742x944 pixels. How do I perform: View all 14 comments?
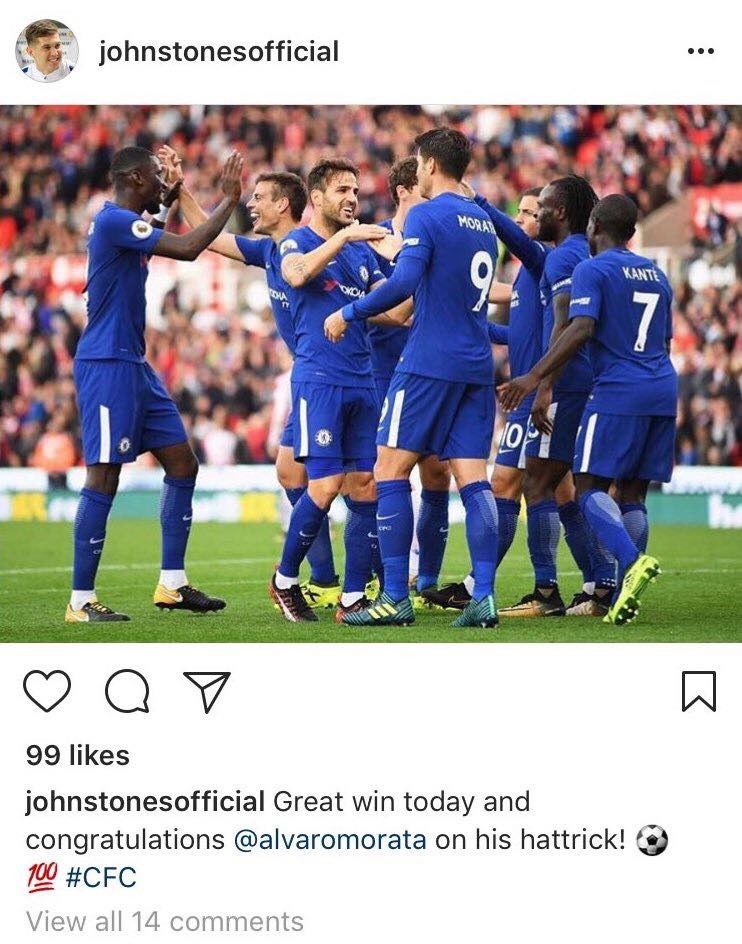(165, 921)
